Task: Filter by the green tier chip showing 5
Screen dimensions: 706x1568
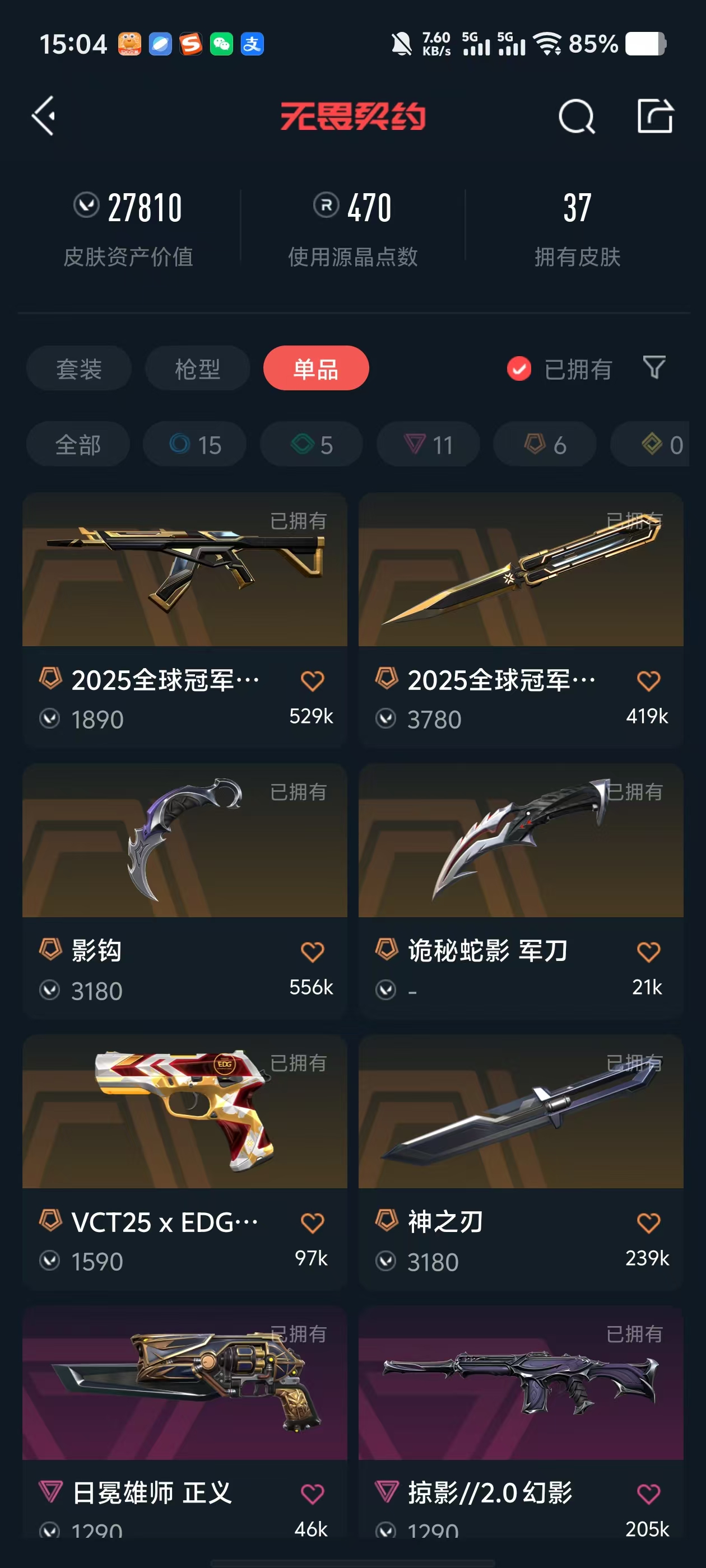Action: [x=312, y=444]
